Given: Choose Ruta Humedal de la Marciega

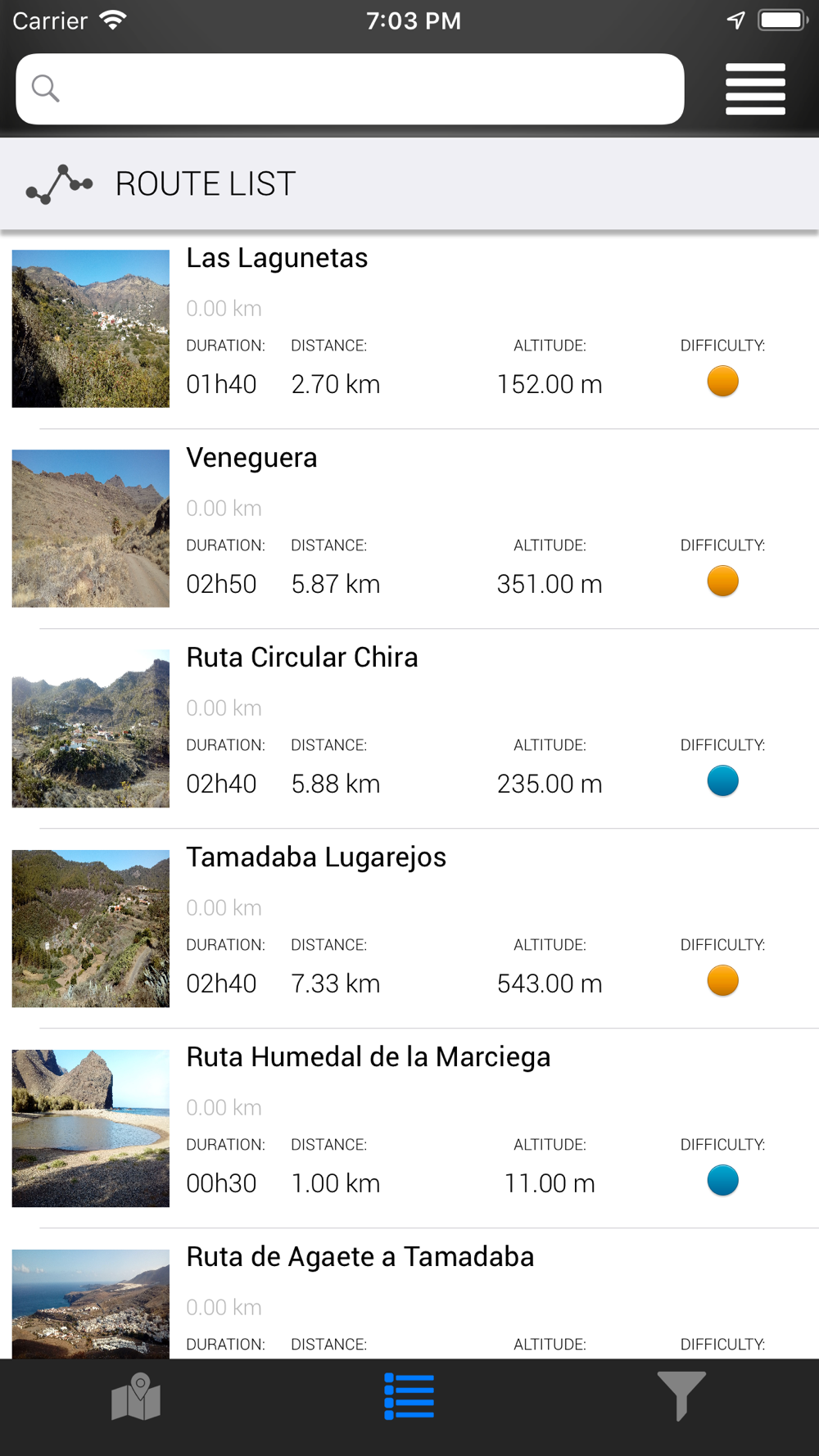Looking at the screenshot, I should click(409, 1128).
